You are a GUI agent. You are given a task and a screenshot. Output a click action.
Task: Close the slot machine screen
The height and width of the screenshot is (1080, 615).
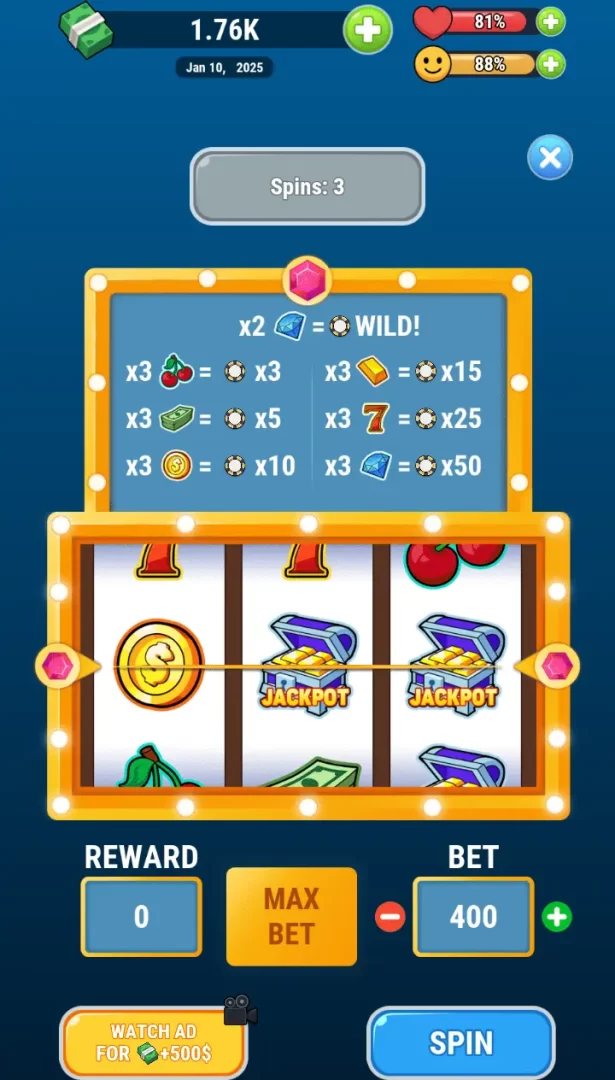pyautogui.click(x=549, y=158)
